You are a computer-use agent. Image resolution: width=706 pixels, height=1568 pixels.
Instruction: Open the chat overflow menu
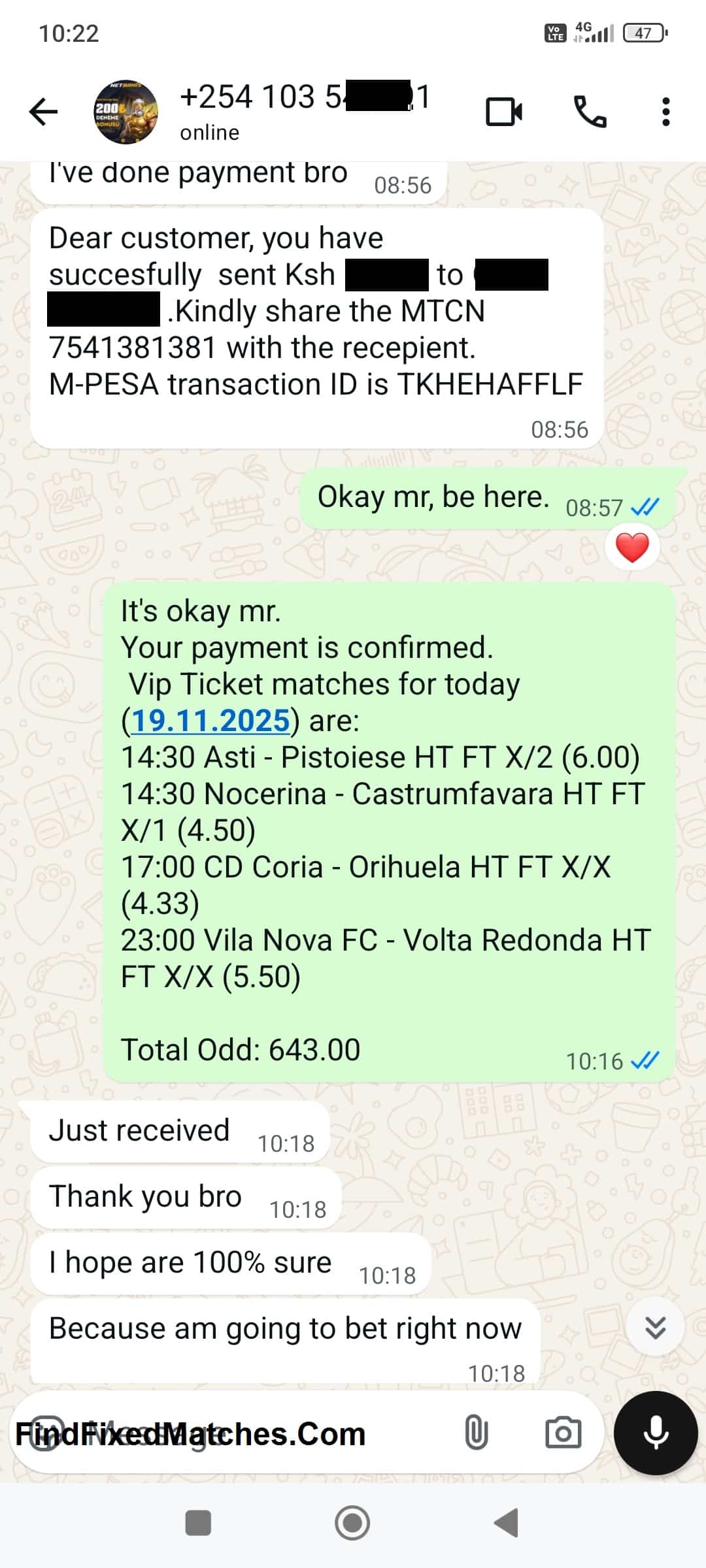point(665,112)
